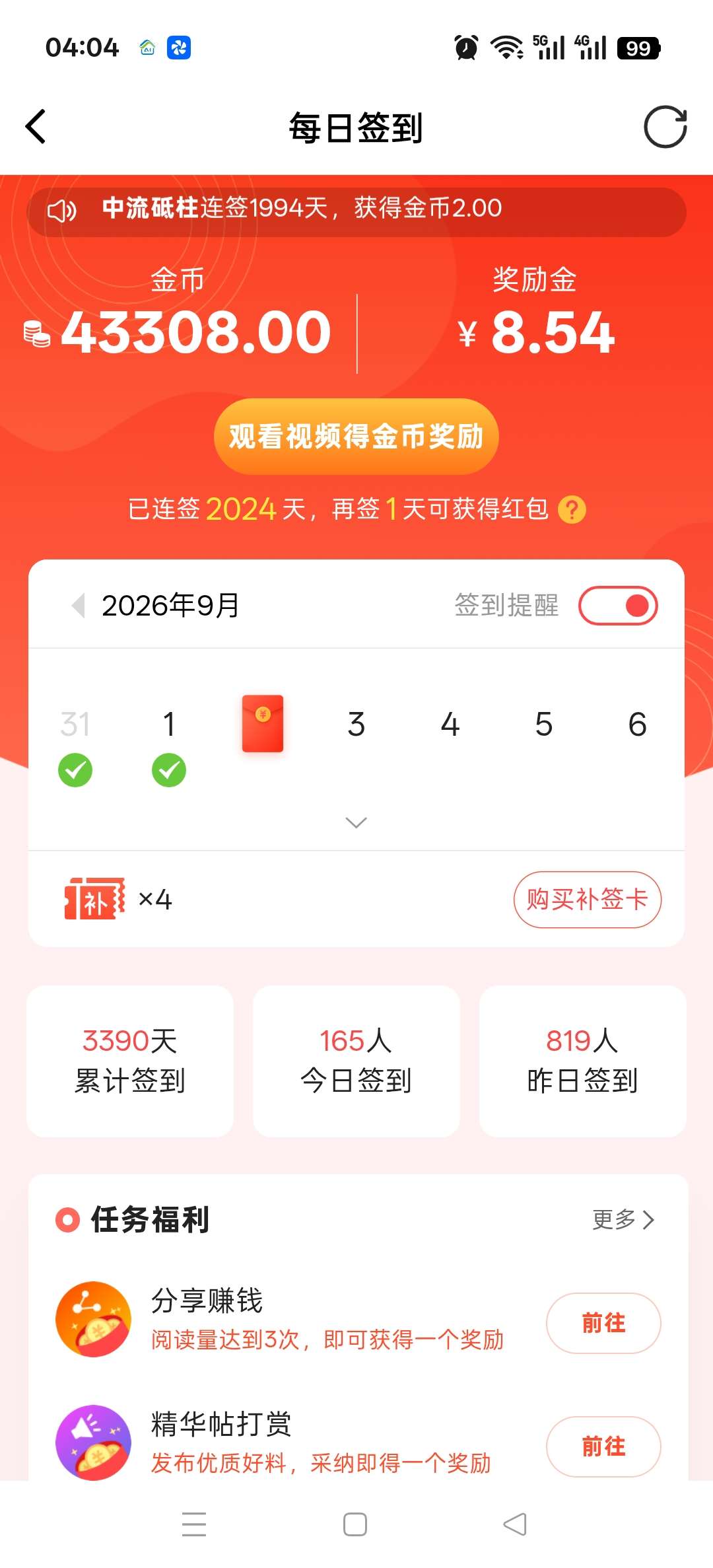Tap 前往 for 分享赚钱

pyautogui.click(x=603, y=1323)
